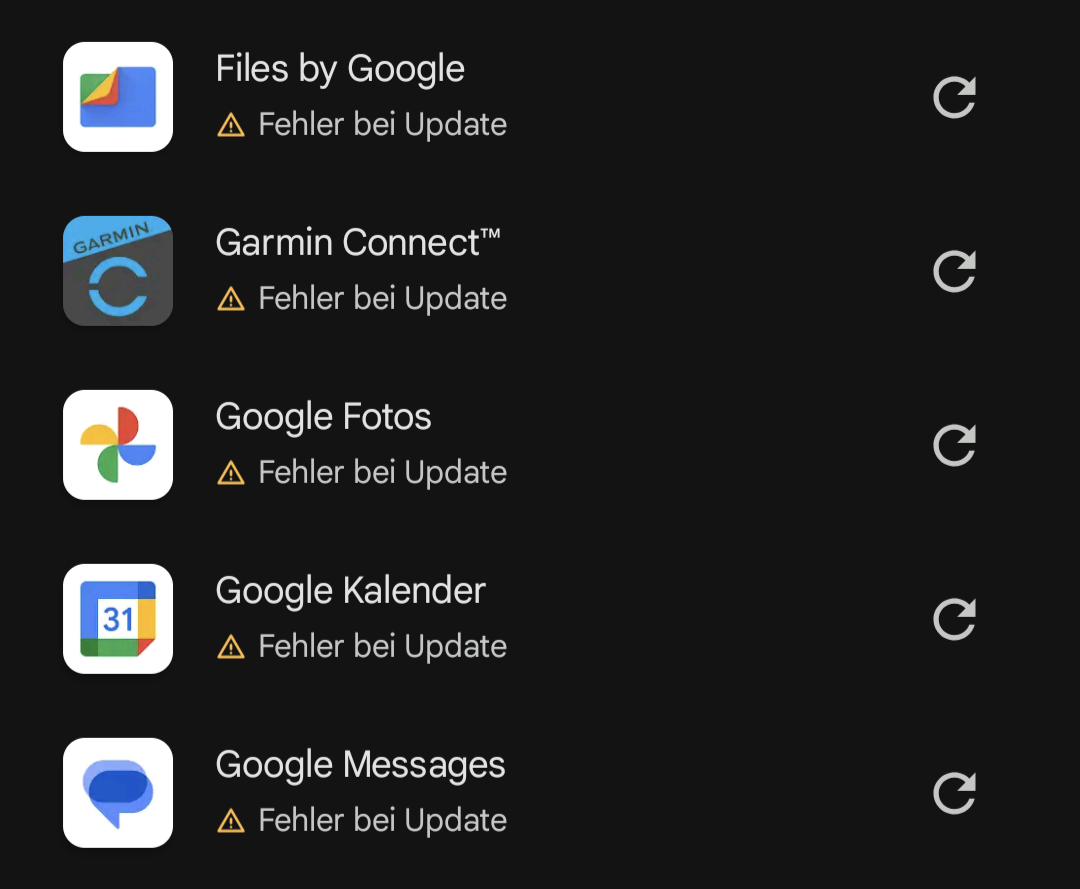View the Google Kalender app details

click(x=350, y=592)
